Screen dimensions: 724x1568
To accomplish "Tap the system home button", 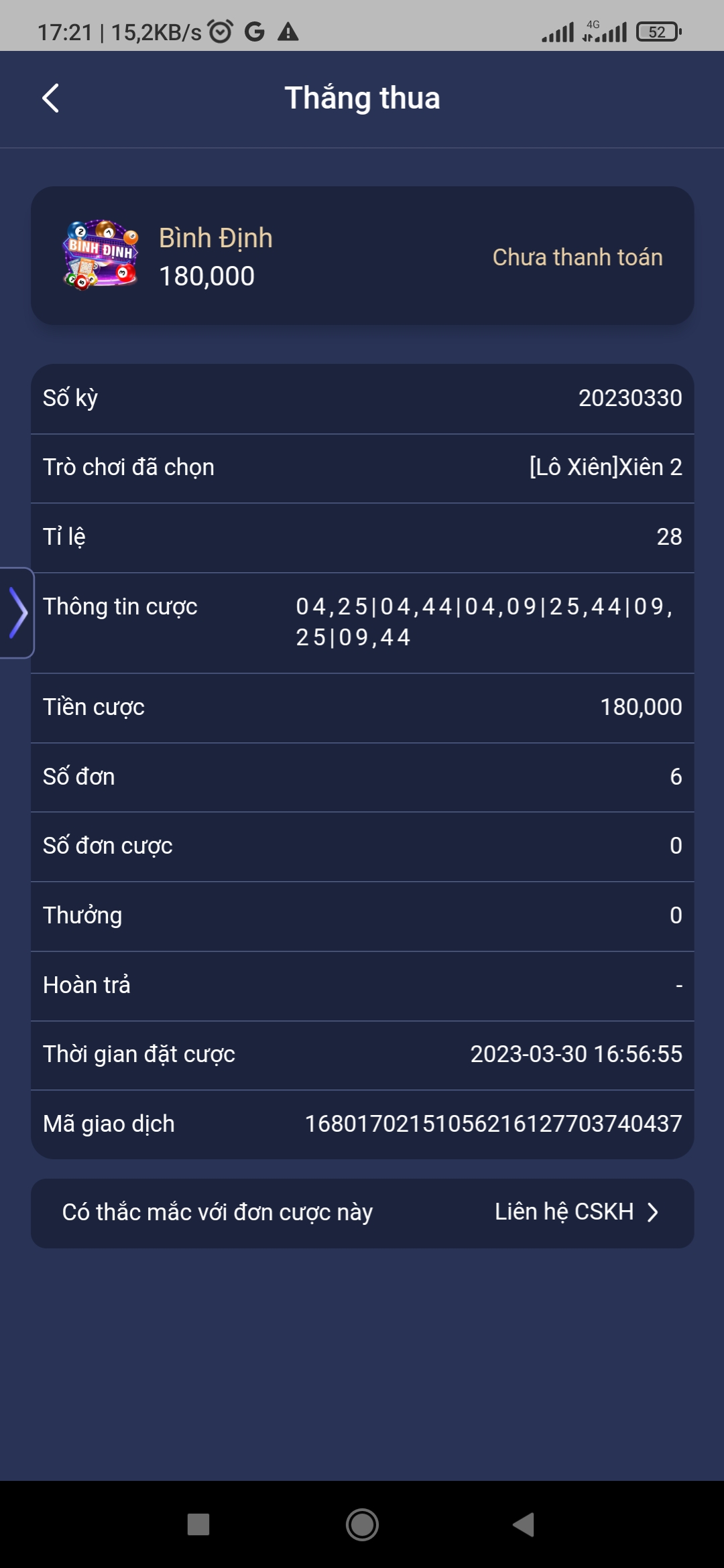I will tap(362, 1524).
